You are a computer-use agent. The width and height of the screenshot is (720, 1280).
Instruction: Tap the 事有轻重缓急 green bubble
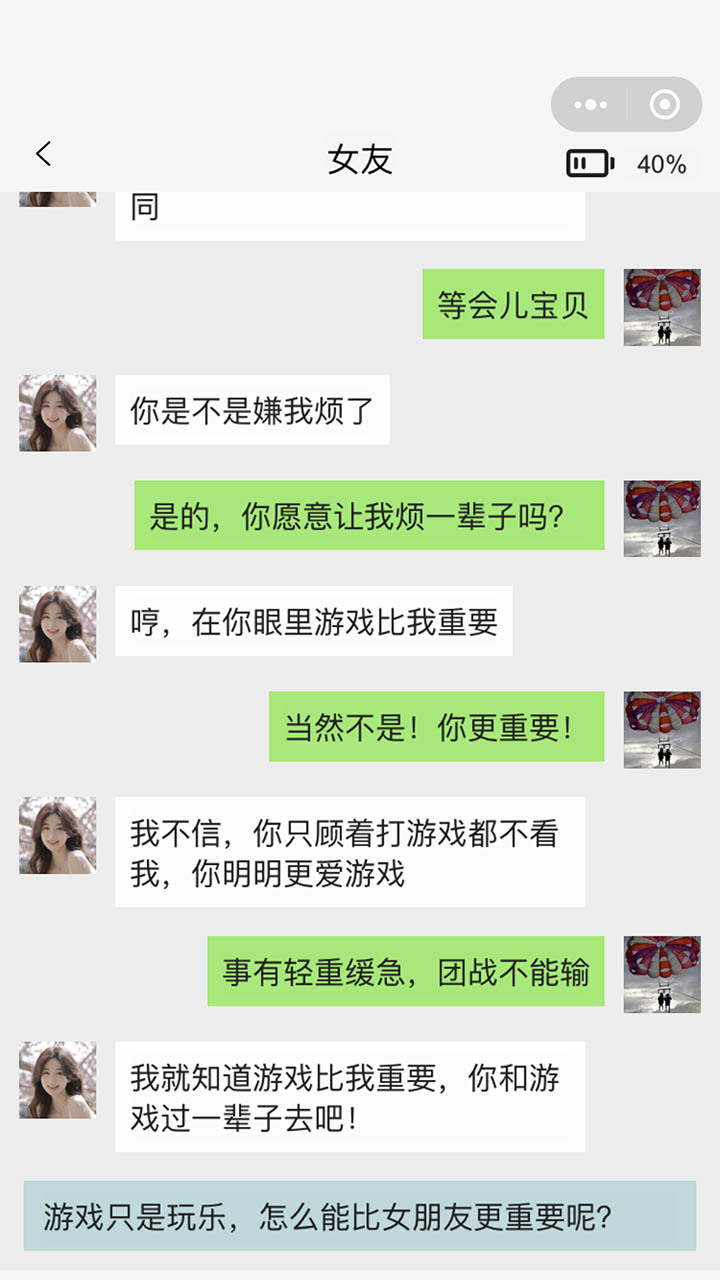(405, 970)
